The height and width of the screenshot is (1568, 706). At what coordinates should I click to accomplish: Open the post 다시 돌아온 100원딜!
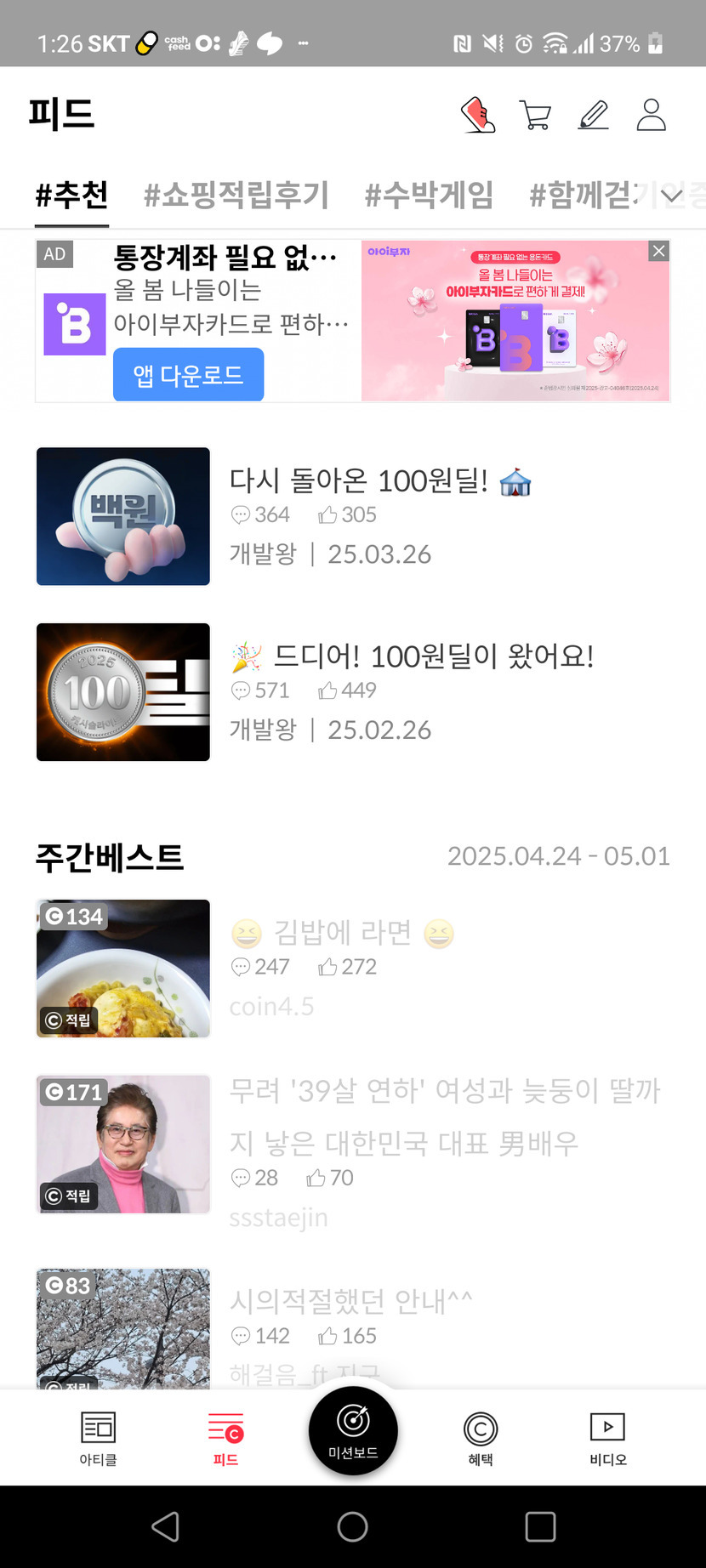358,481
